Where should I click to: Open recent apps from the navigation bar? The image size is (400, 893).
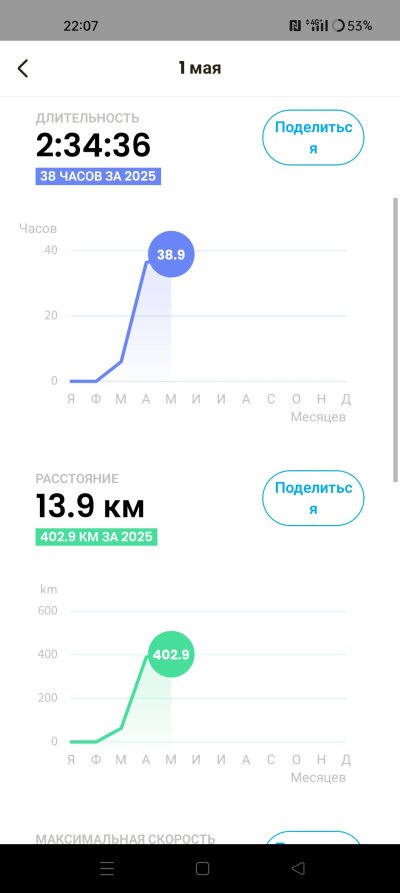pyautogui.click(x=107, y=869)
